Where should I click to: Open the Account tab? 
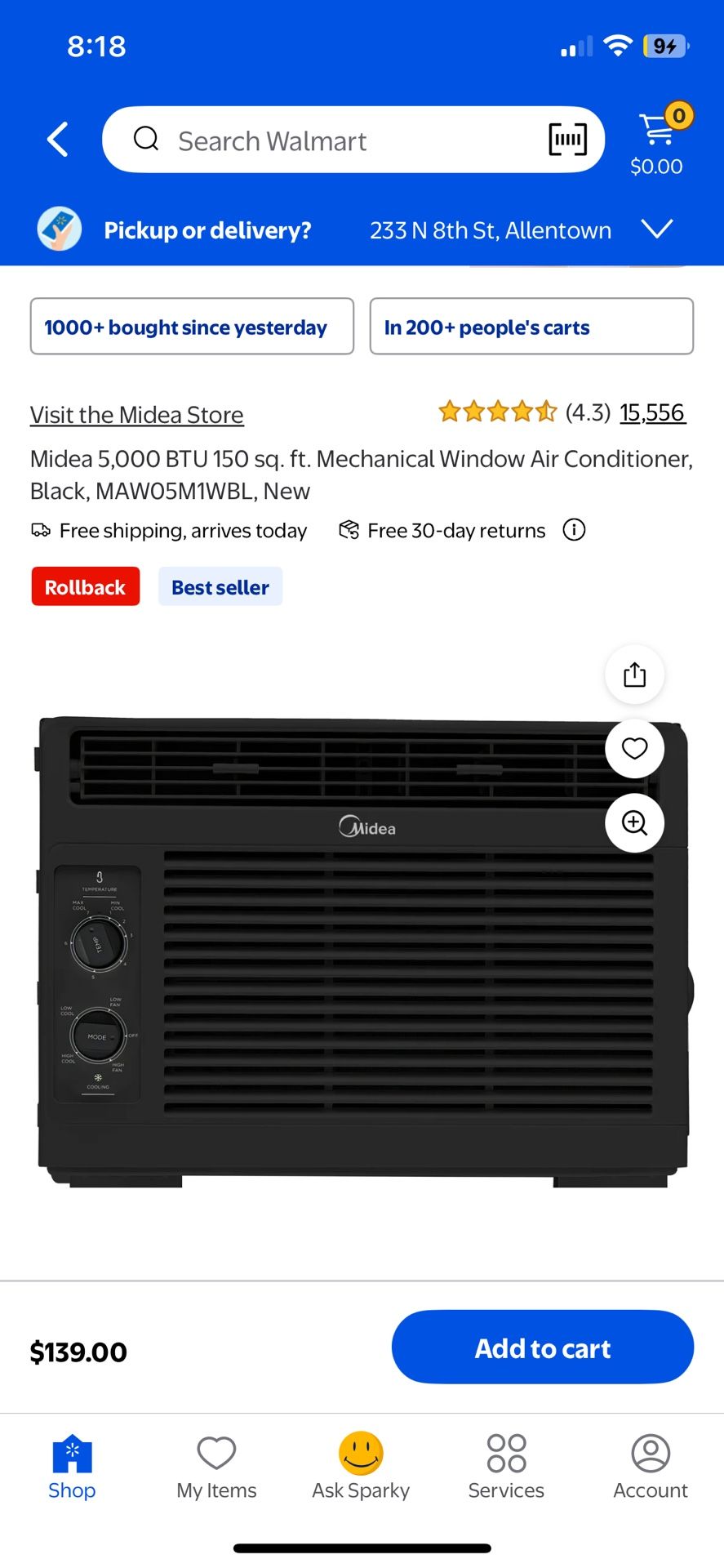[x=651, y=1467]
